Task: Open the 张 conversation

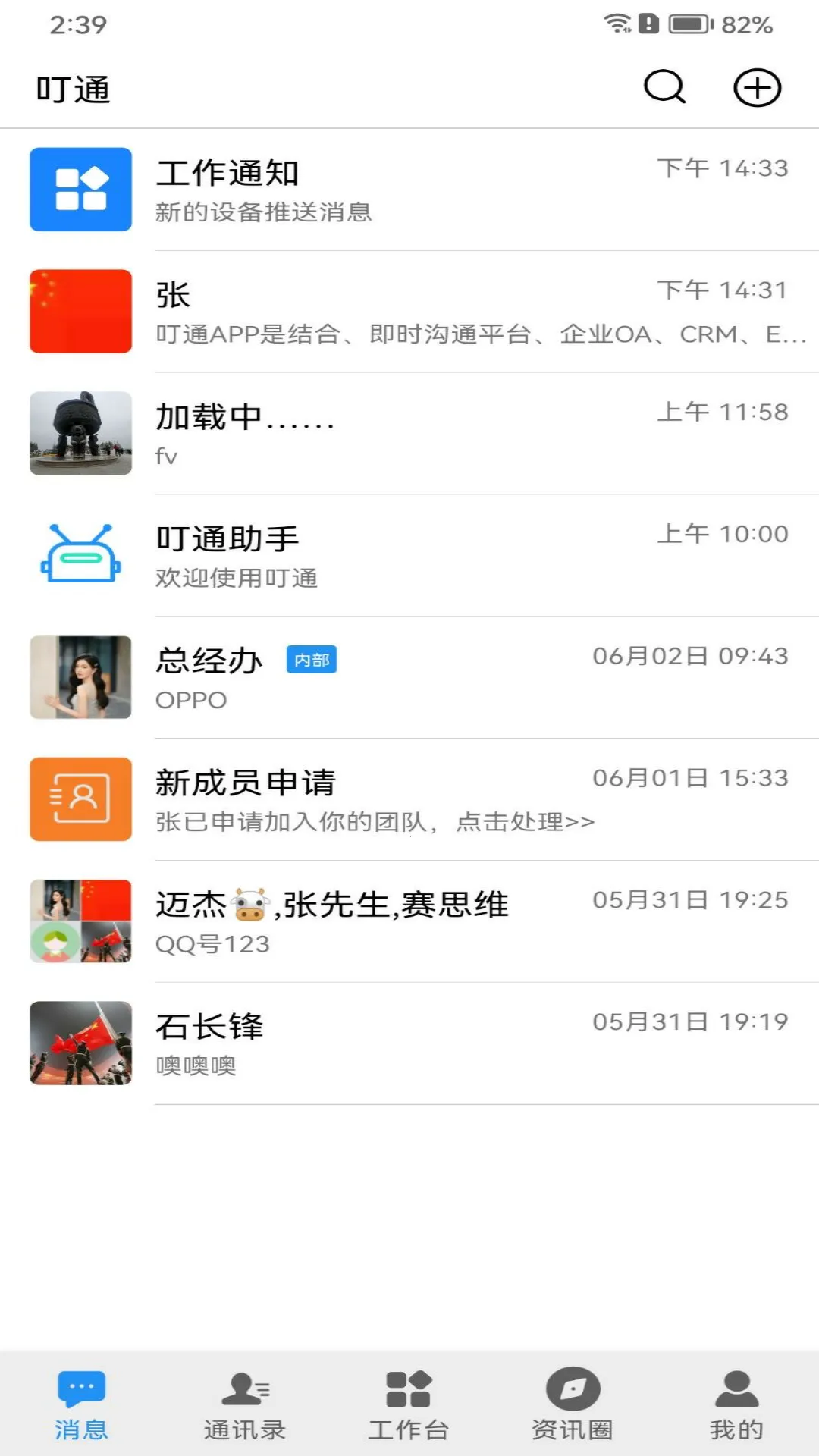Action: pyautogui.click(x=409, y=311)
